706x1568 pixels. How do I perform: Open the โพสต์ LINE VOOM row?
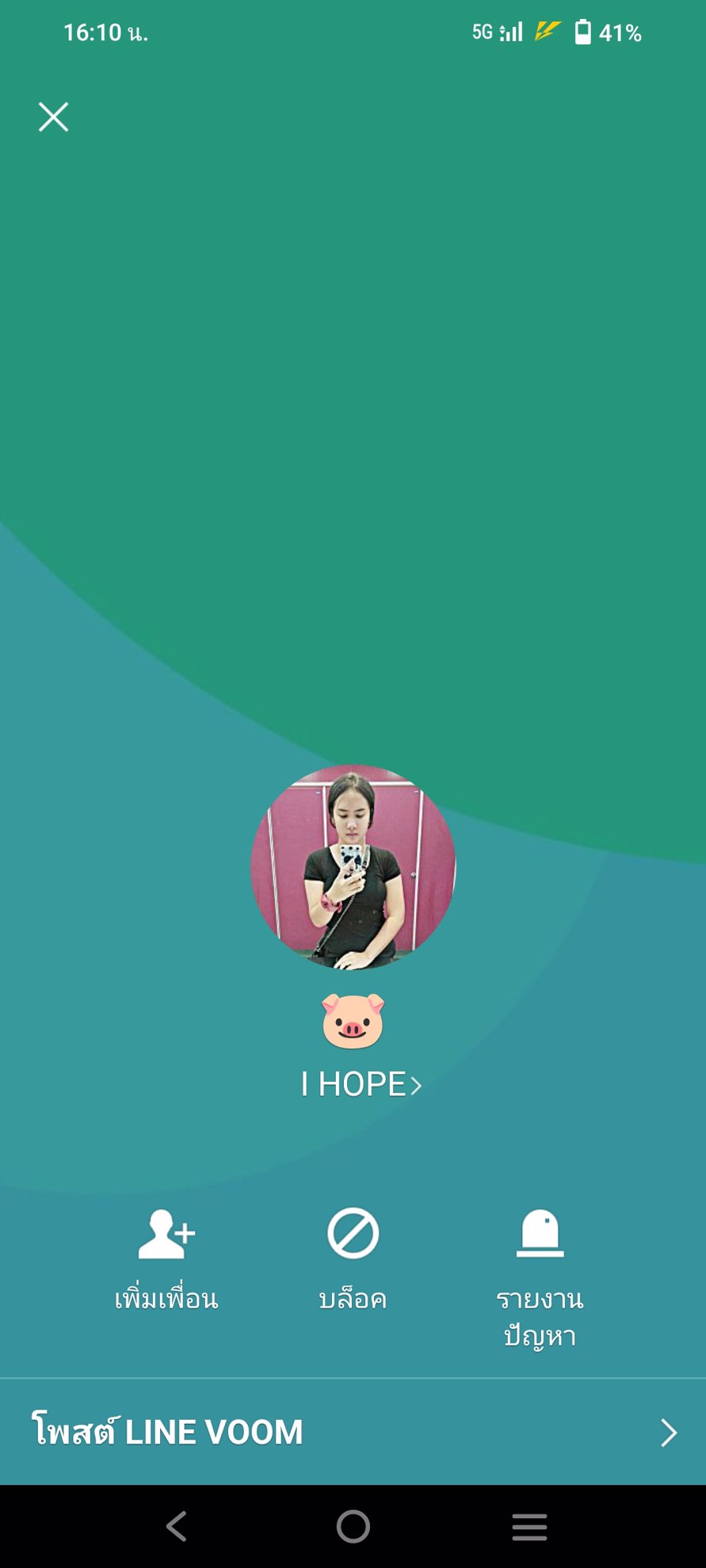coord(353,1432)
